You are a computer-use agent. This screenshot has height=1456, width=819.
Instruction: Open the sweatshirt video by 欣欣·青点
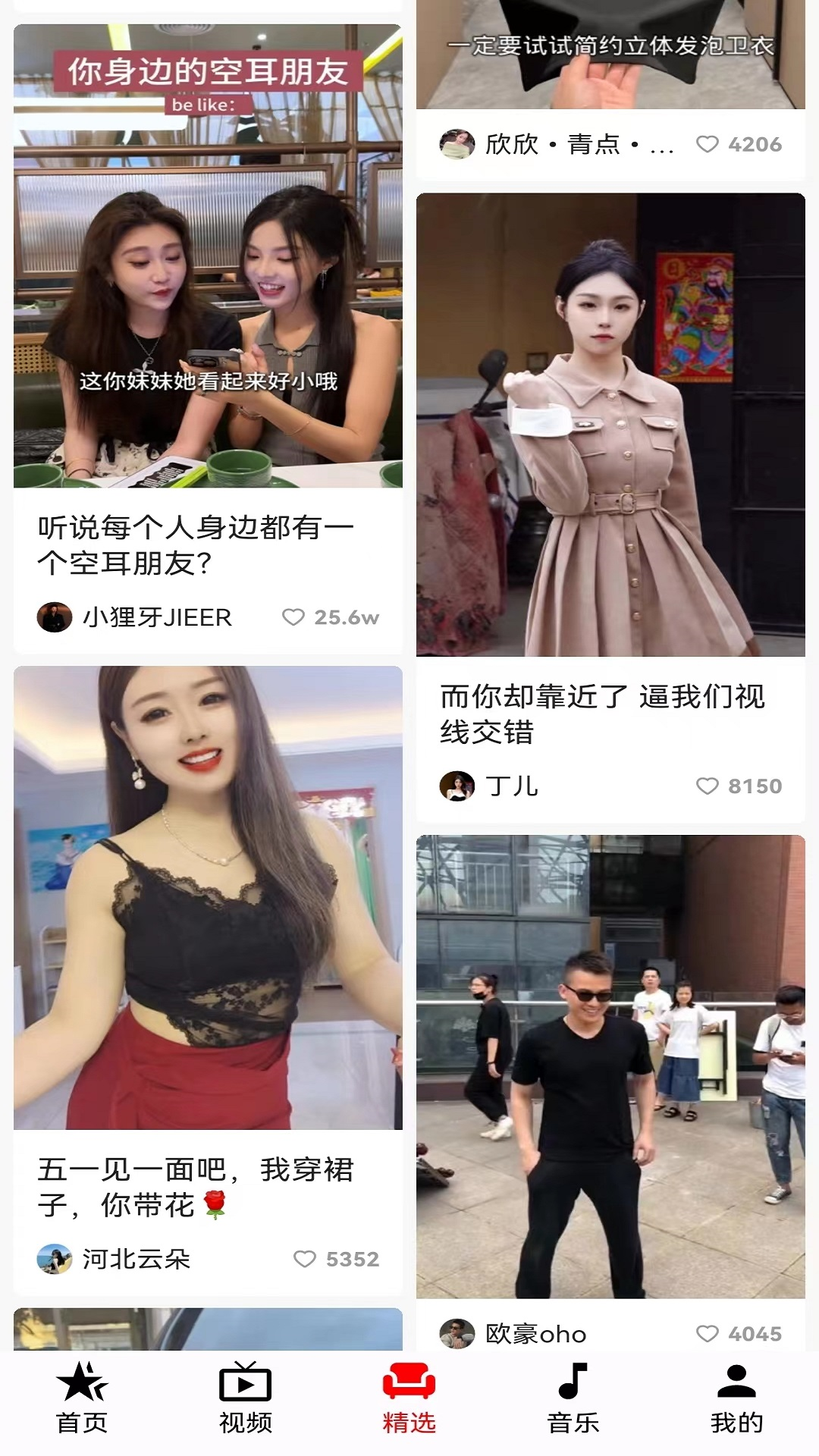point(610,53)
